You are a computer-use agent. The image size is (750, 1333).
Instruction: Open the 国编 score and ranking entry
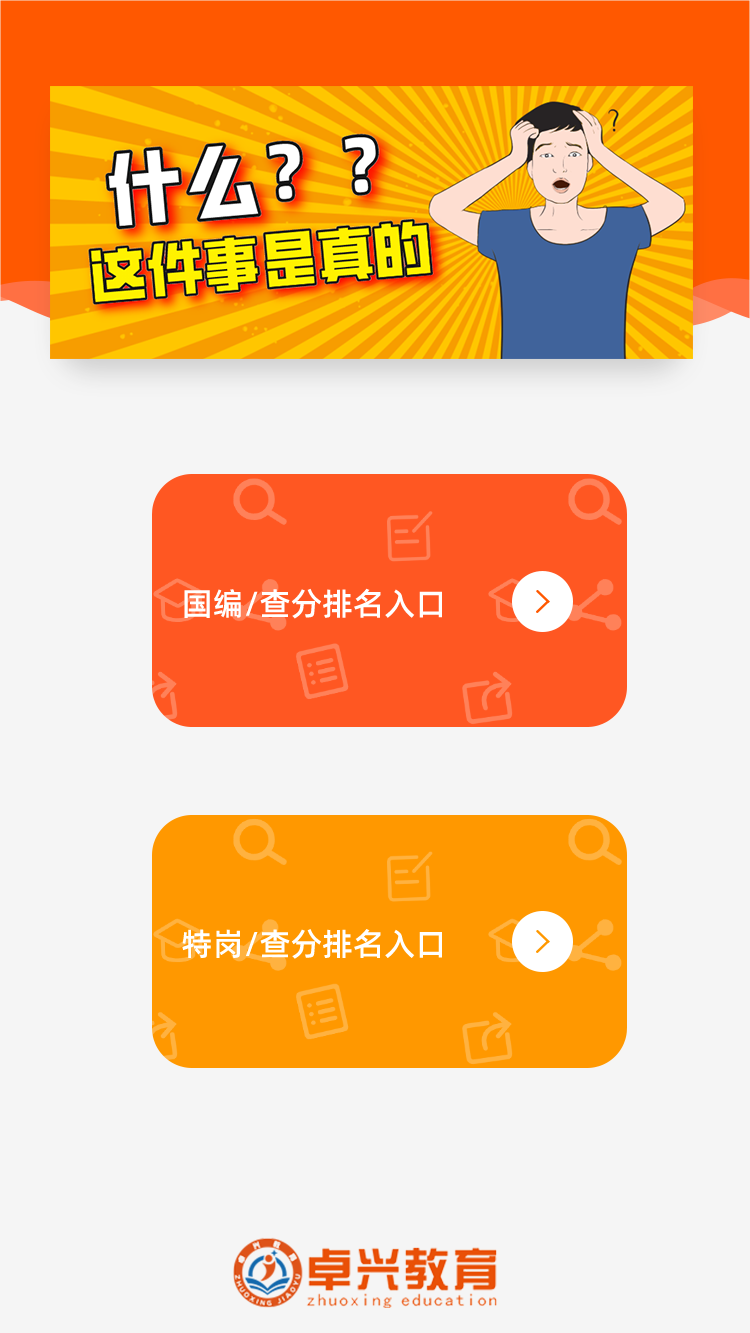pos(389,601)
